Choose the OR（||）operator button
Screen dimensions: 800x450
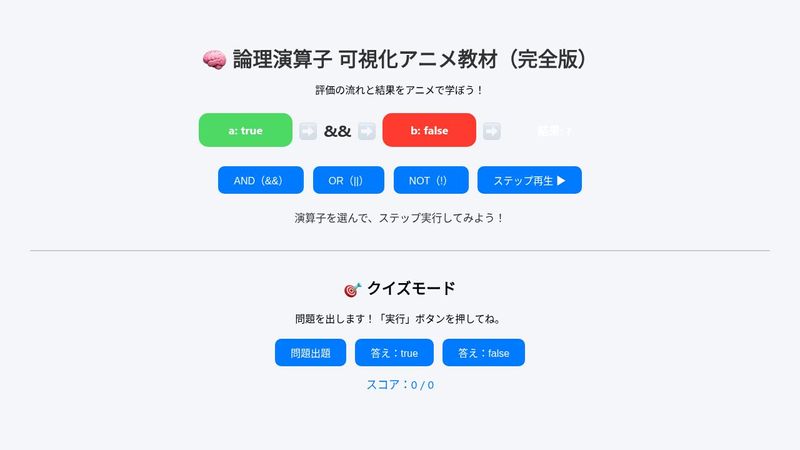click(x=348, y=181)
